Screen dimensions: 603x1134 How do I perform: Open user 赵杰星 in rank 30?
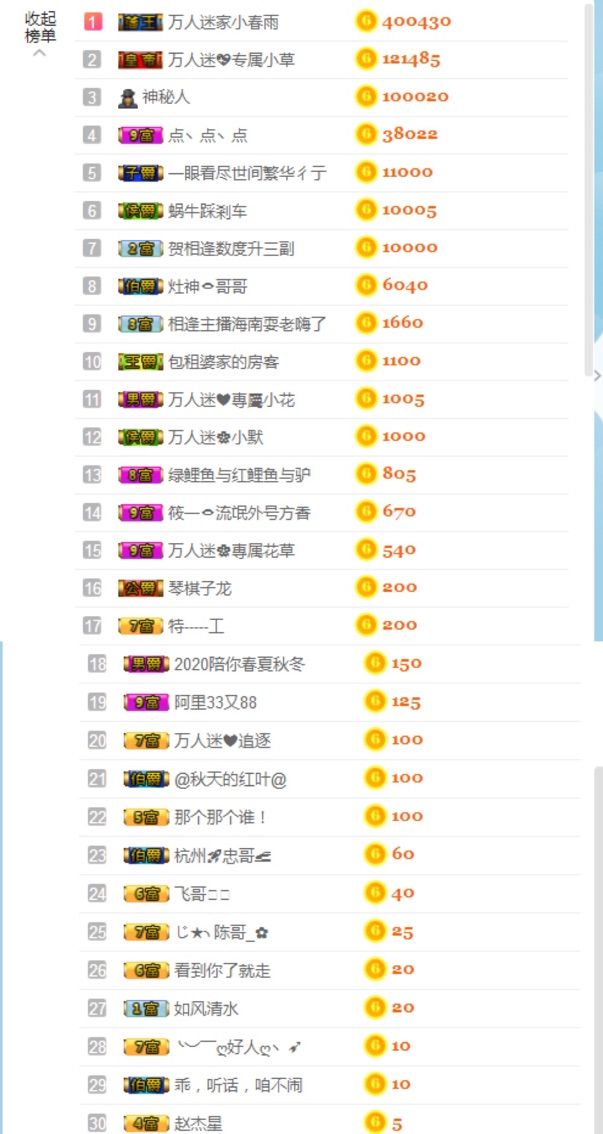point(198,1123)
